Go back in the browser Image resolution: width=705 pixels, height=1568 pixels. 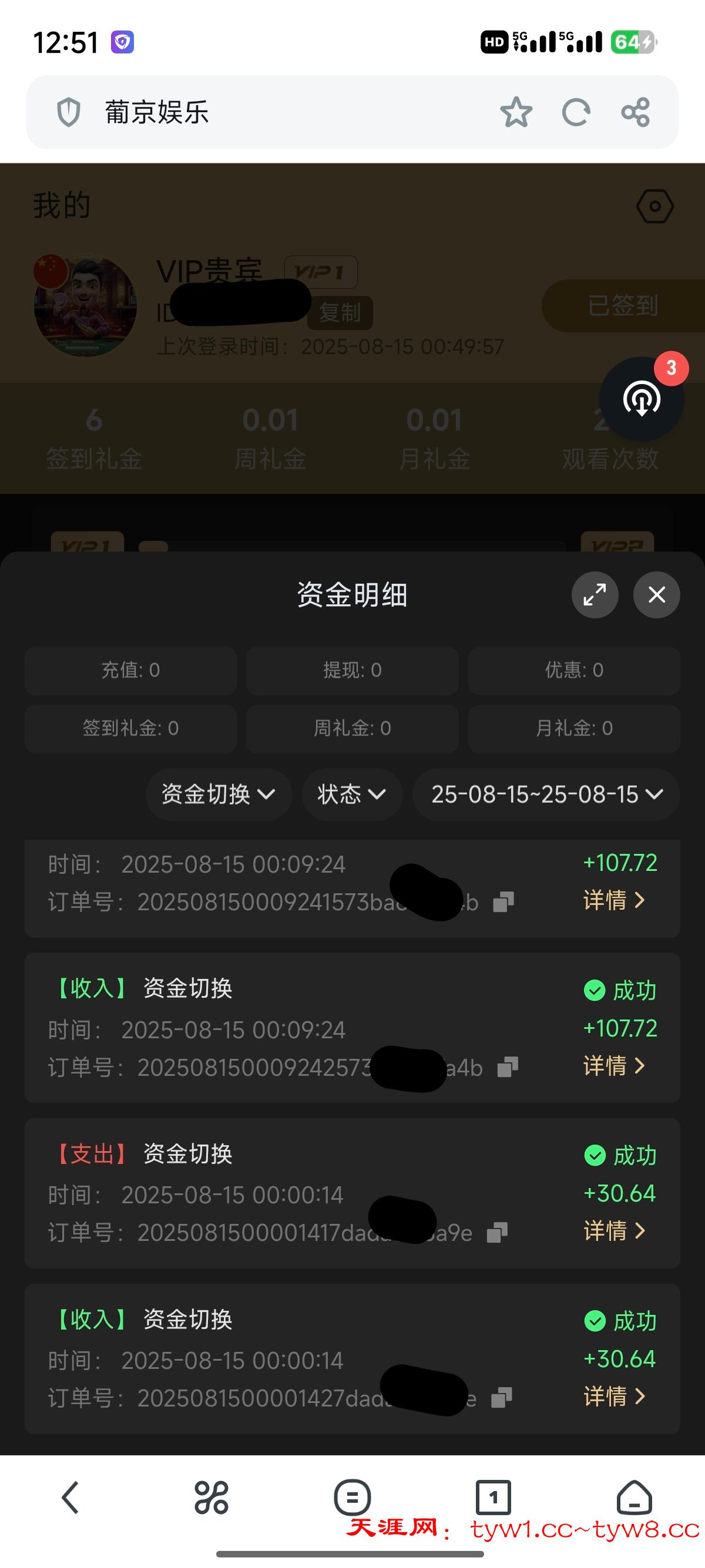pos(70,1497)
